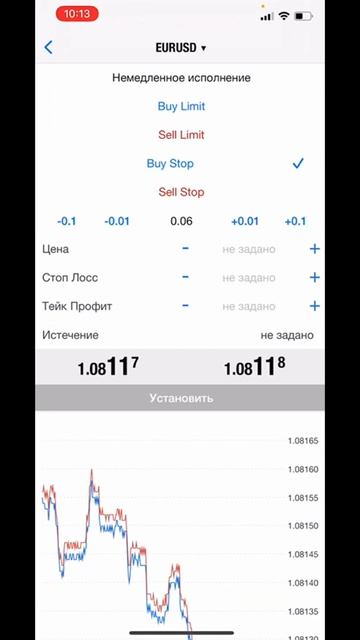Edit the 0.06 volume value
The image size is (360, 640).
[x=181, y=221]
